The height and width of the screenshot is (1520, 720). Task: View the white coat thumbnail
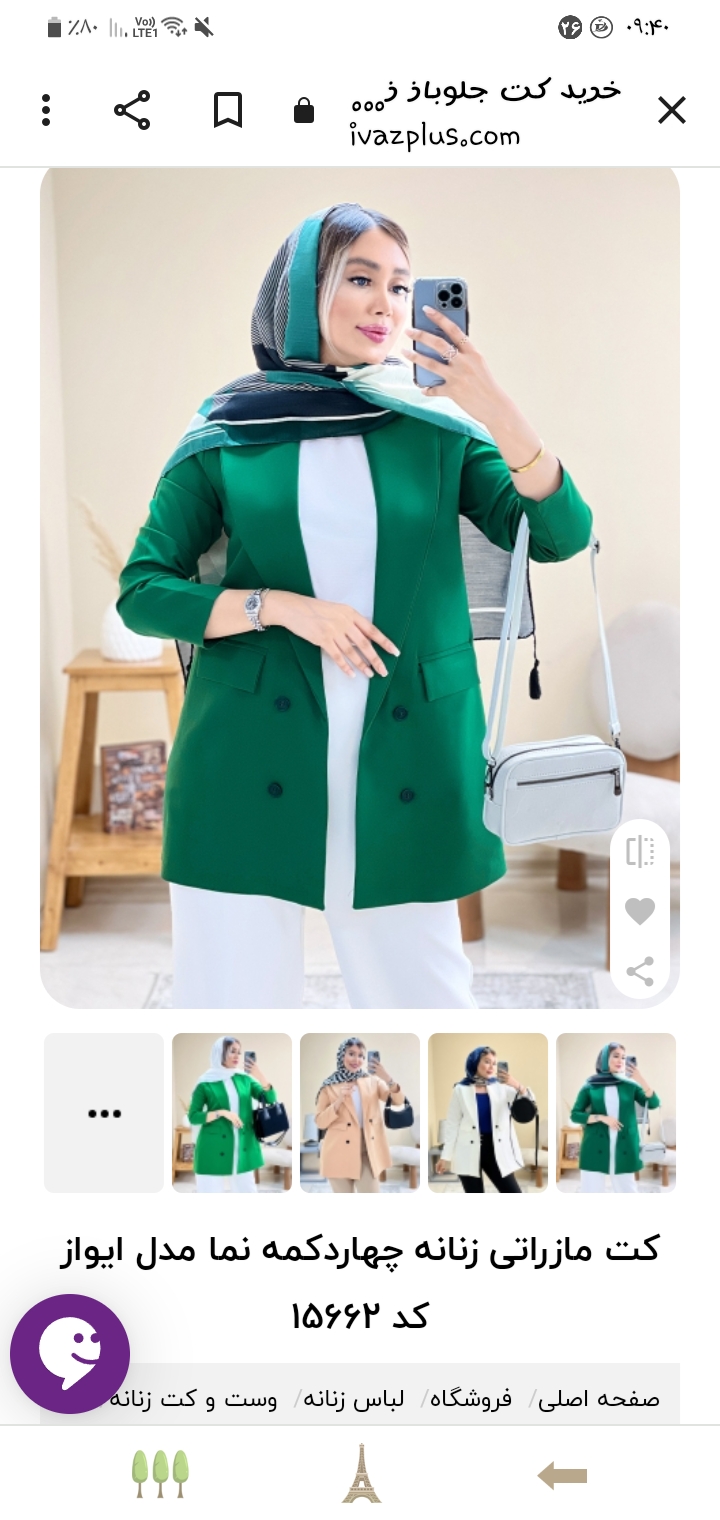click(488, 1113)
